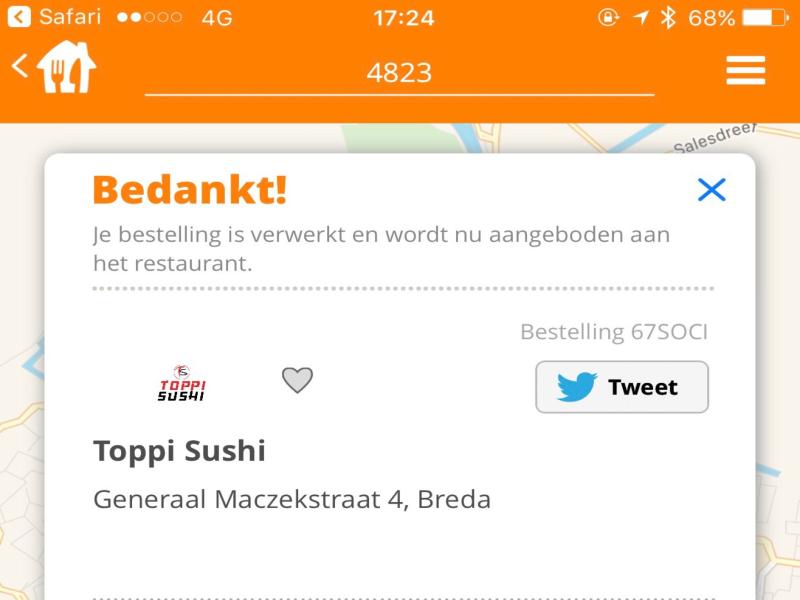Favorite Toppi Sushi with the heart
Image resolution: width=800 pixels, height=600 pixels.
[297, 380]
